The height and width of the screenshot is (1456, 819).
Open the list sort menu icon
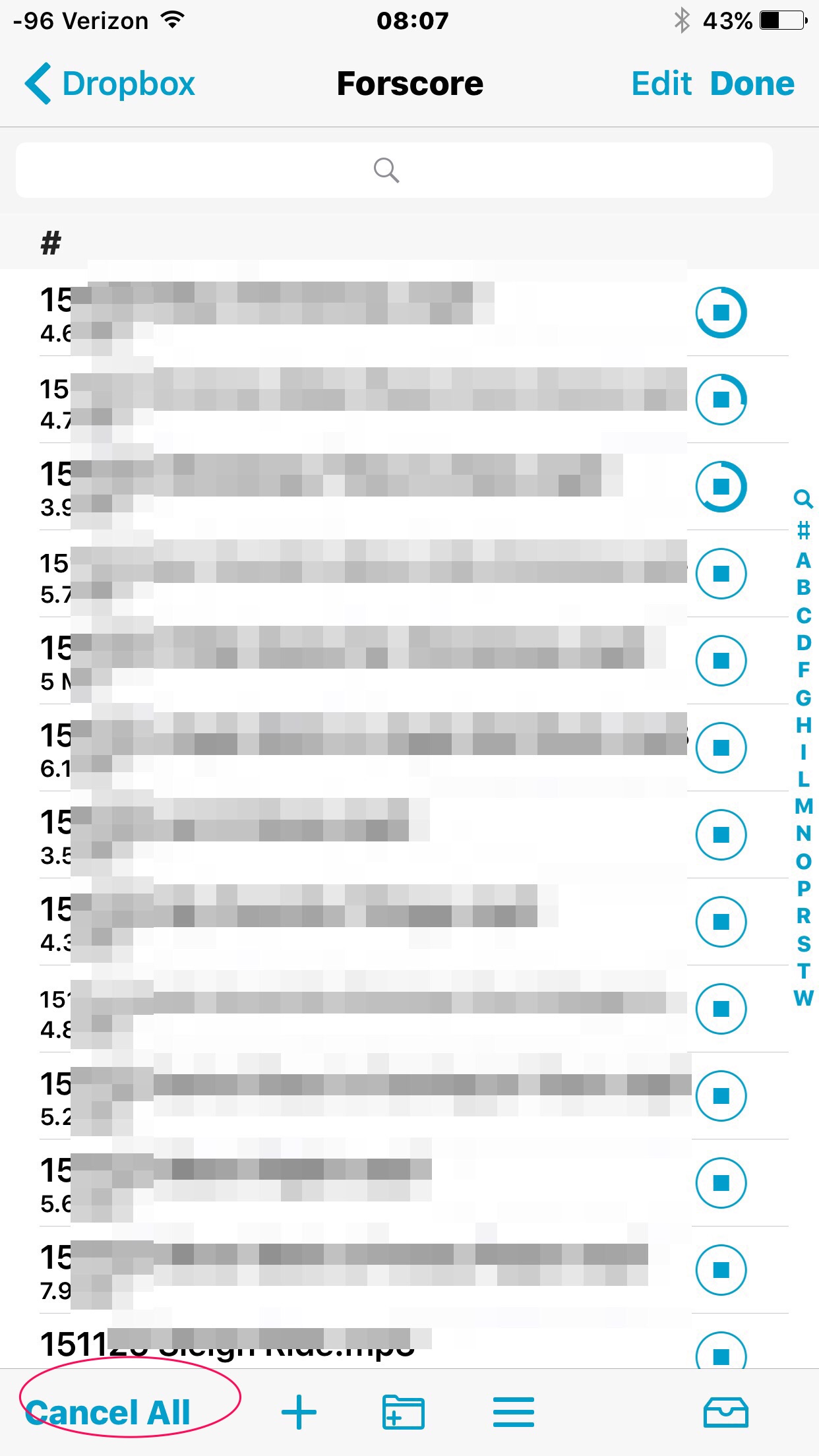[x=513, y=1412]
